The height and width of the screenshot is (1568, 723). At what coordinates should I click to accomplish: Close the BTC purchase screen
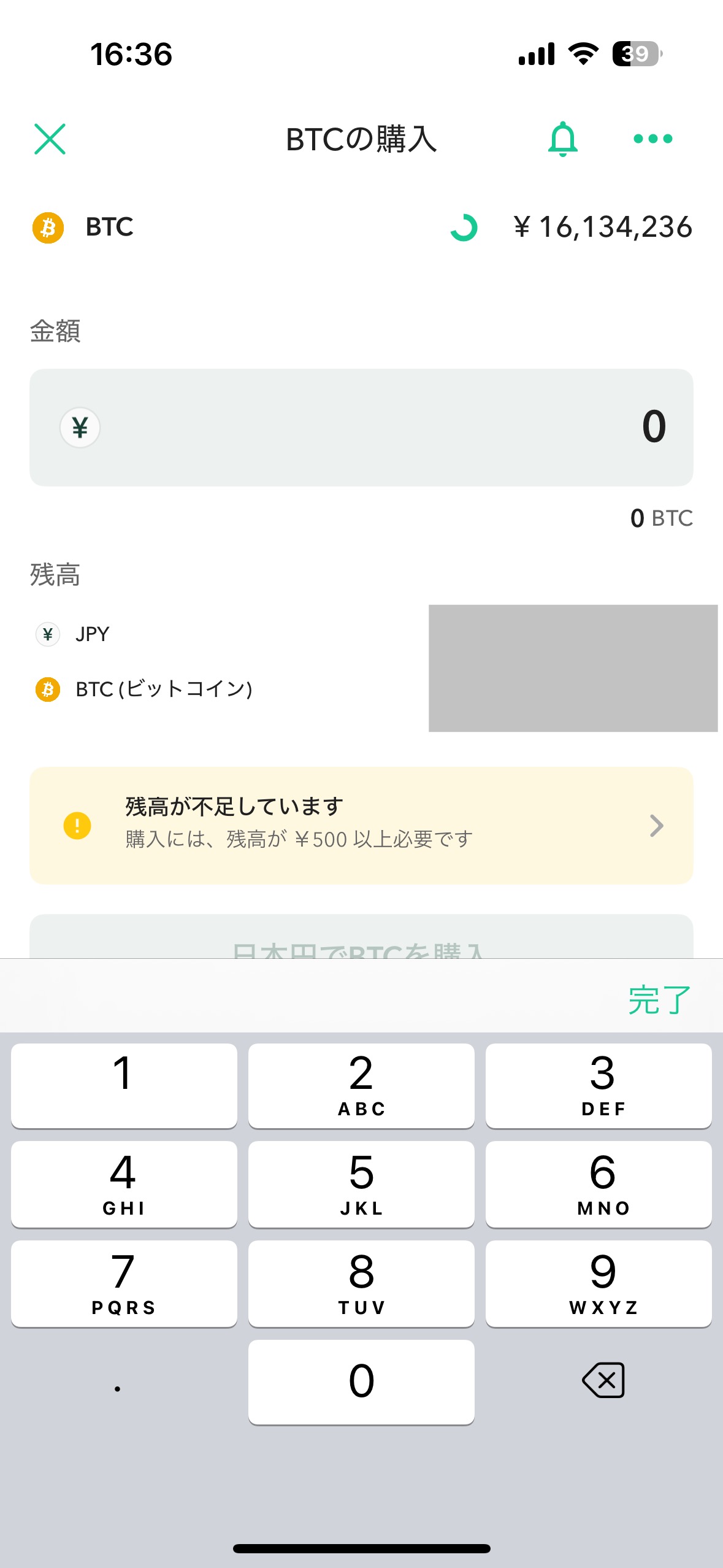click(x=50, y=139)
